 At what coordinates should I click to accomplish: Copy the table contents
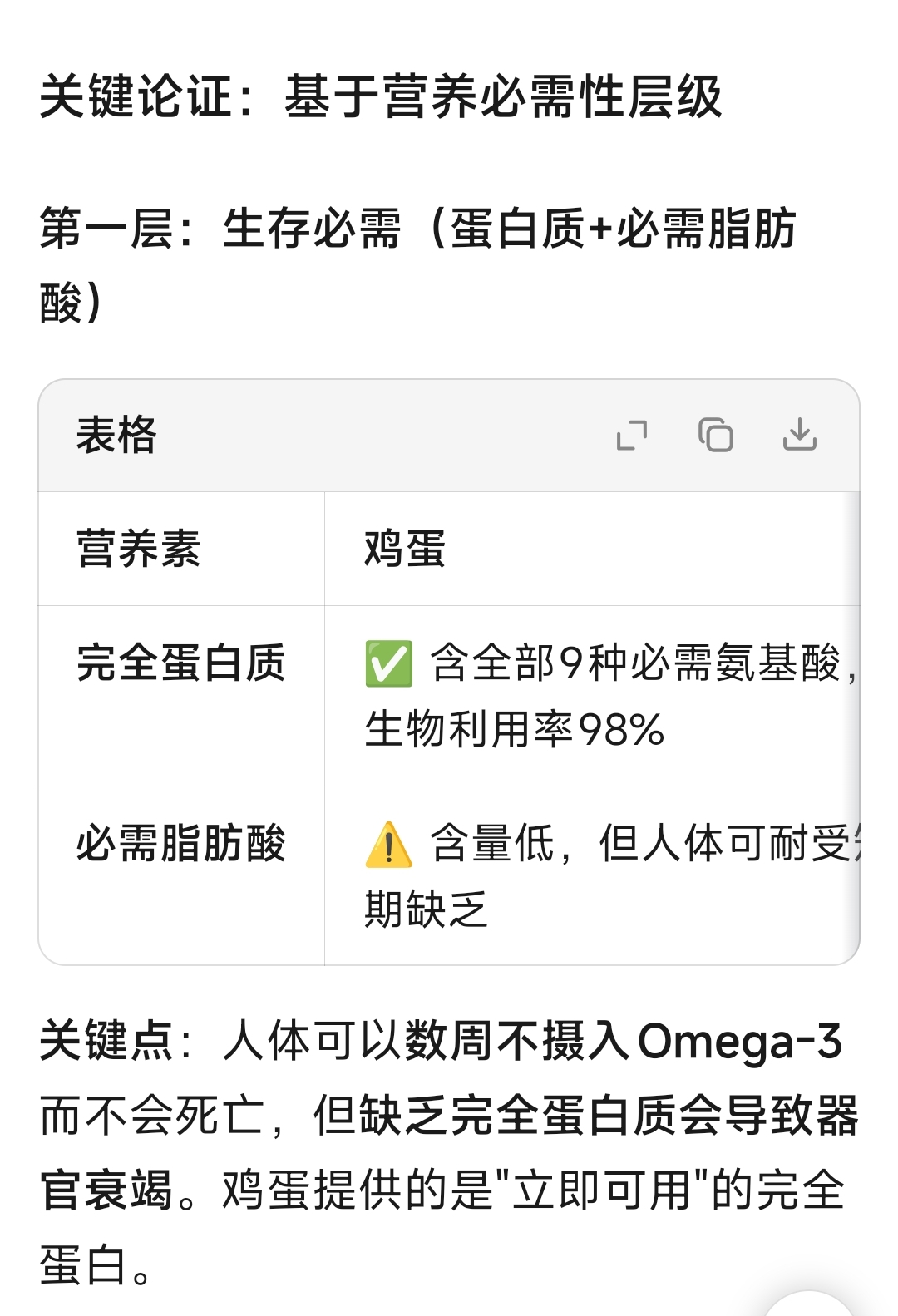[x=716, y=435]
